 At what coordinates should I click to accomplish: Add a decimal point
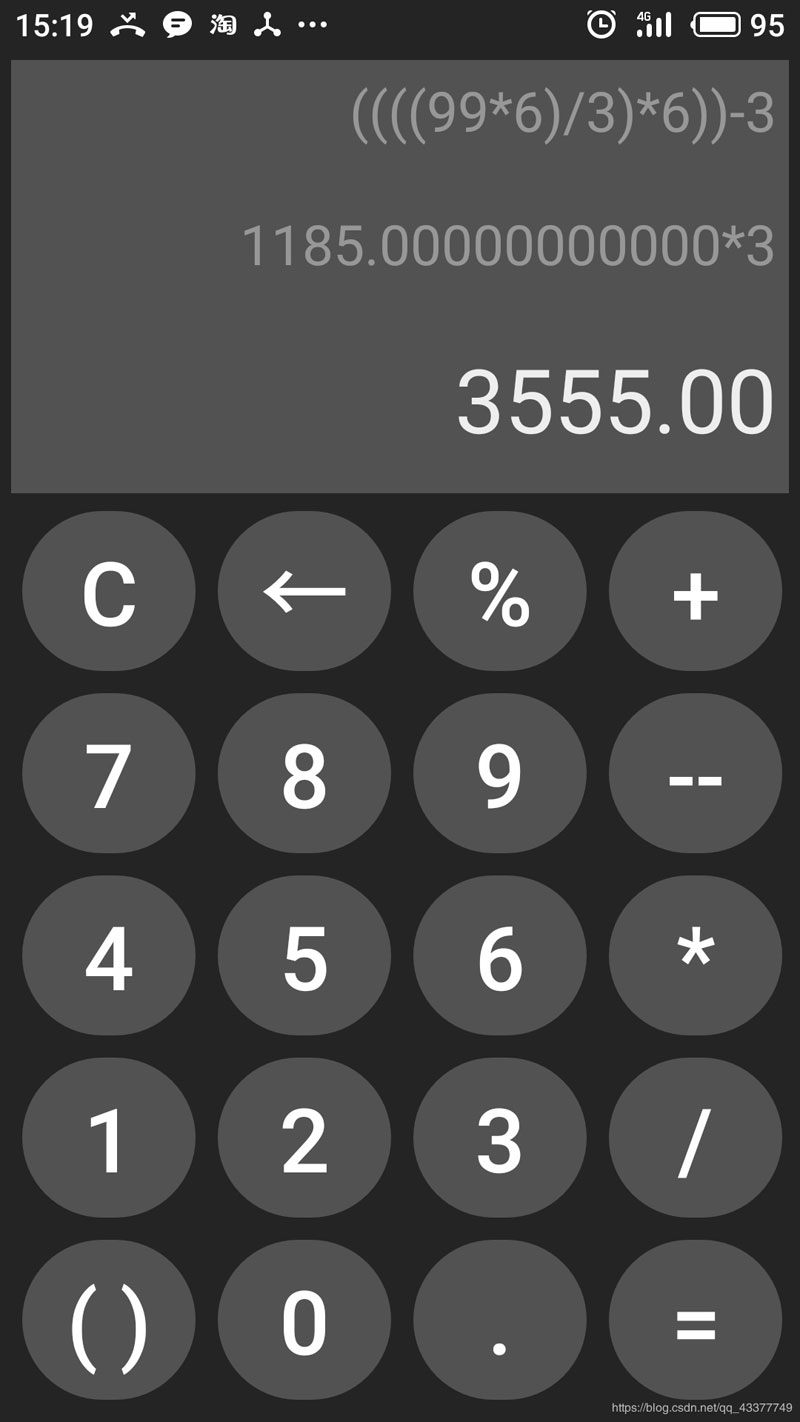click(500, 1321)
